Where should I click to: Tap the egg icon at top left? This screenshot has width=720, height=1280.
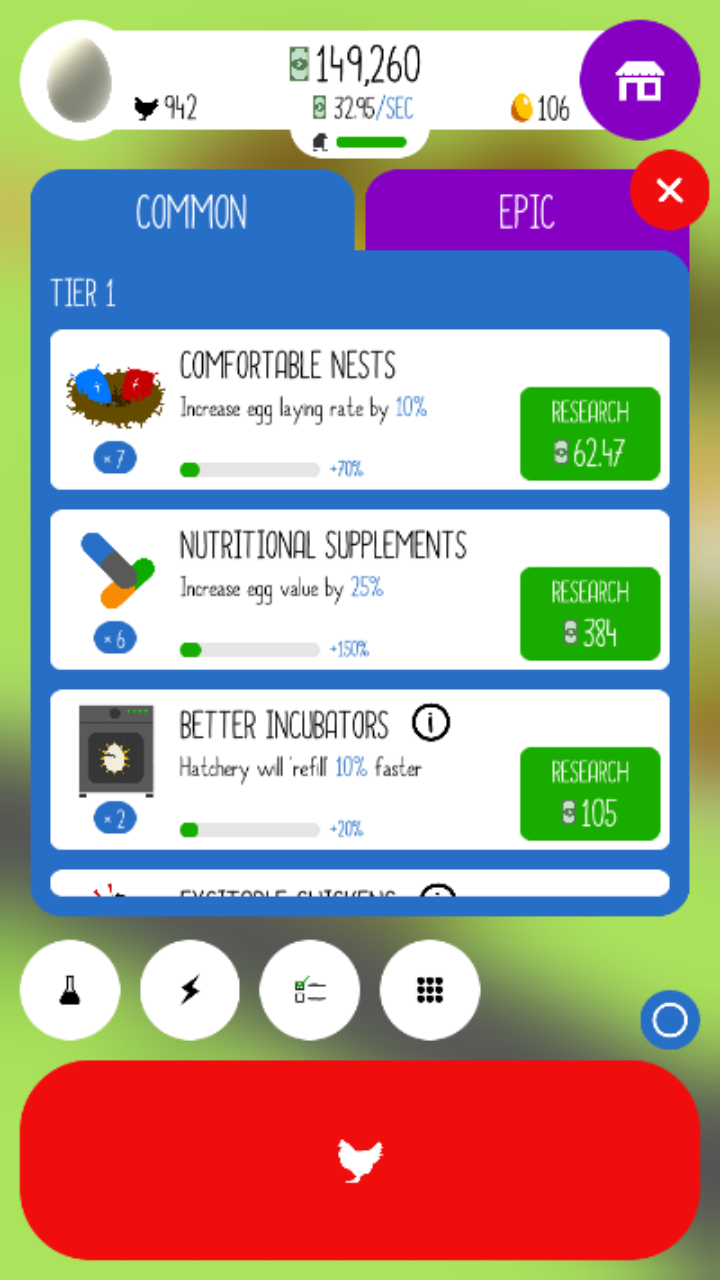point(78,82)
